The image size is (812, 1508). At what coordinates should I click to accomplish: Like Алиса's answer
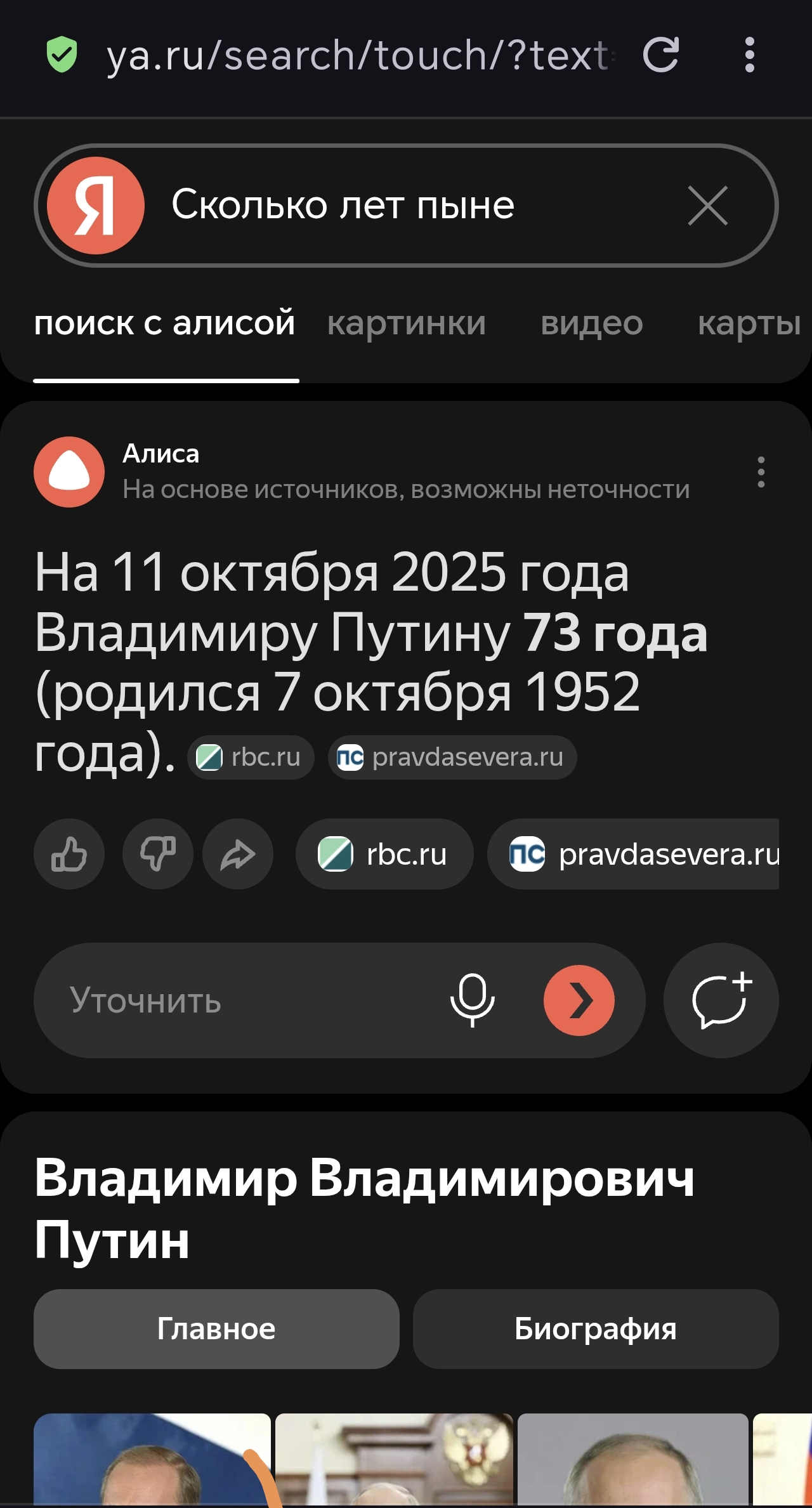(x=69, y=854)
